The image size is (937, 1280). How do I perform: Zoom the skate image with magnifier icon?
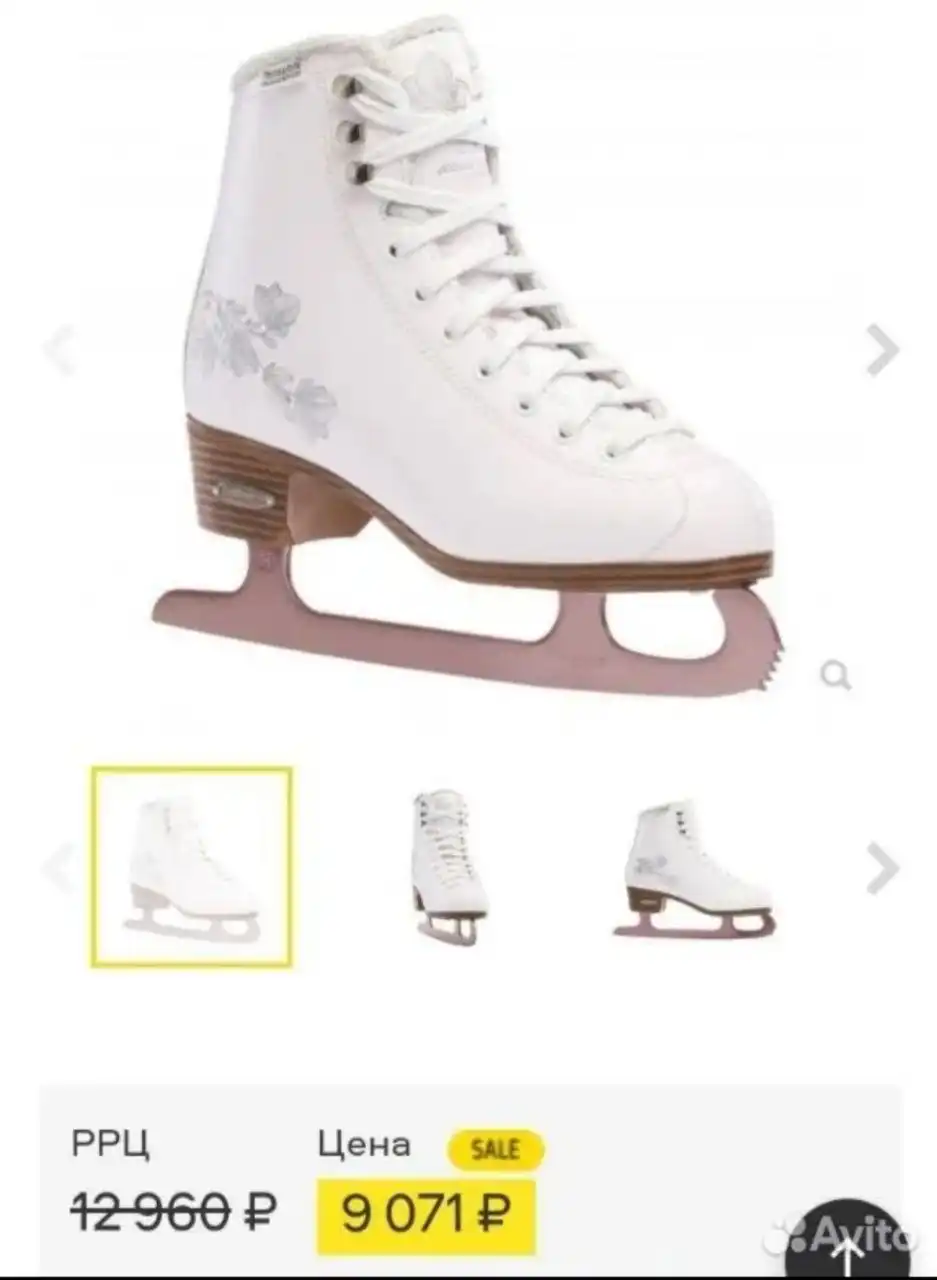click(835, 676)
